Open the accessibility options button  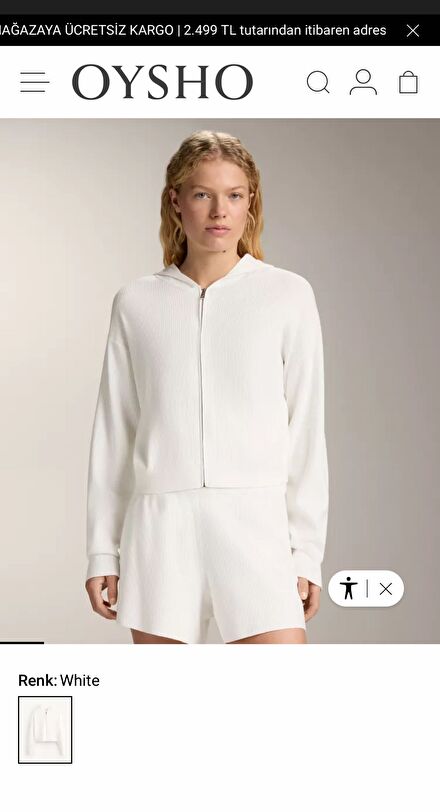click(348, 588)
